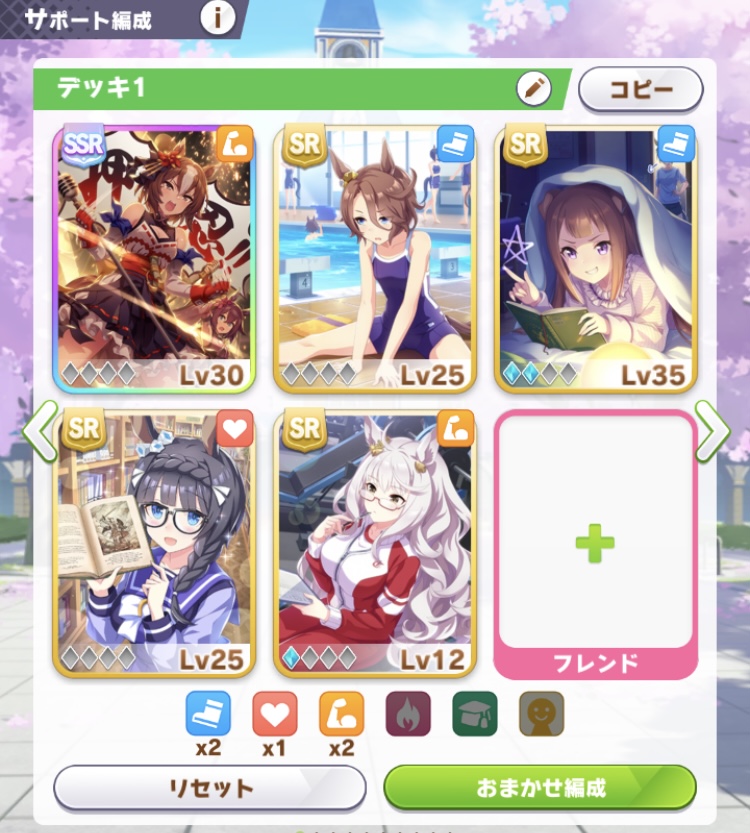The width and height of the screenshot is (750, 833).
Task: Select the SR Lv12 support card
Action: pos(374,543)
